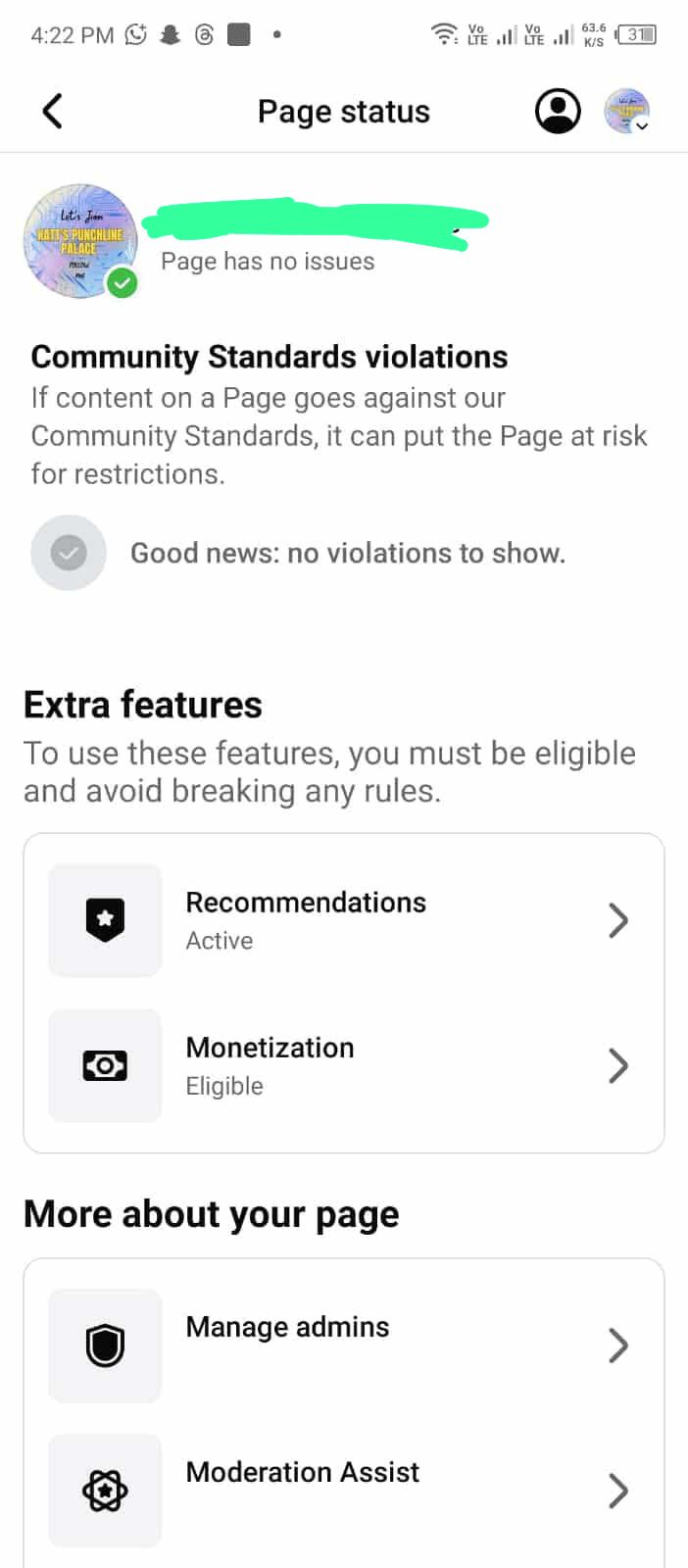Open Monetization eligibility details
688x1568 pixels.
pos(343,1065)
